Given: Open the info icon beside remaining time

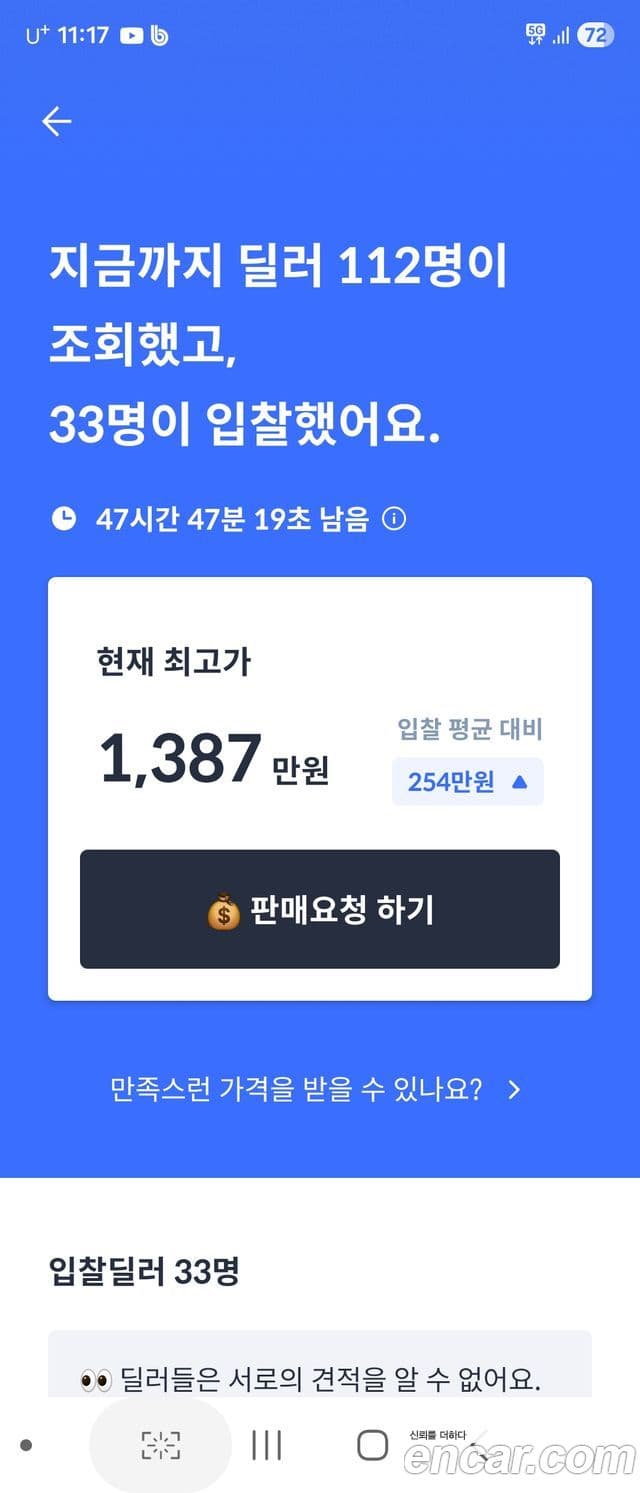Looking at the screenshot, I should tap(394, 519).
